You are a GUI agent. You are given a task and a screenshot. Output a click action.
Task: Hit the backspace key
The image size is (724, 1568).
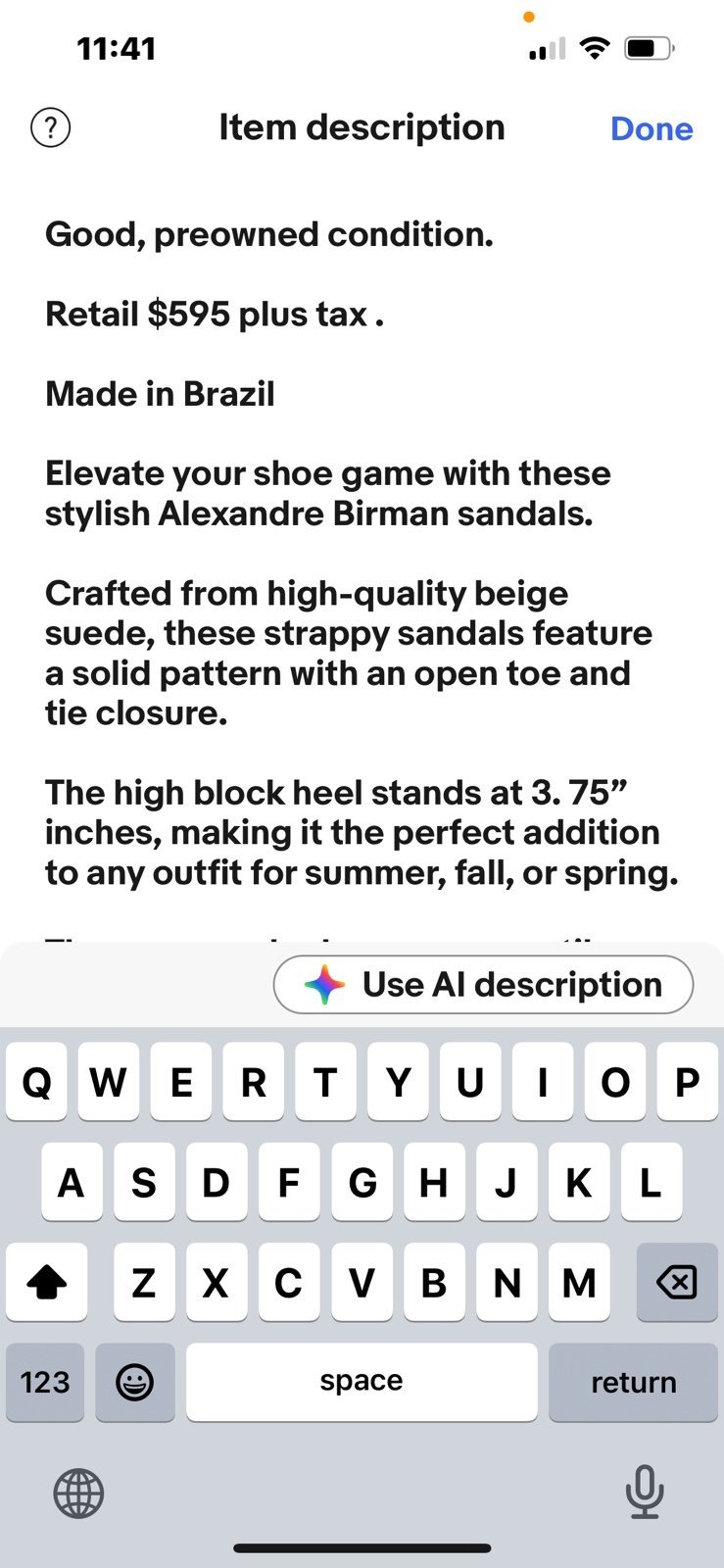click(677, 1282)
